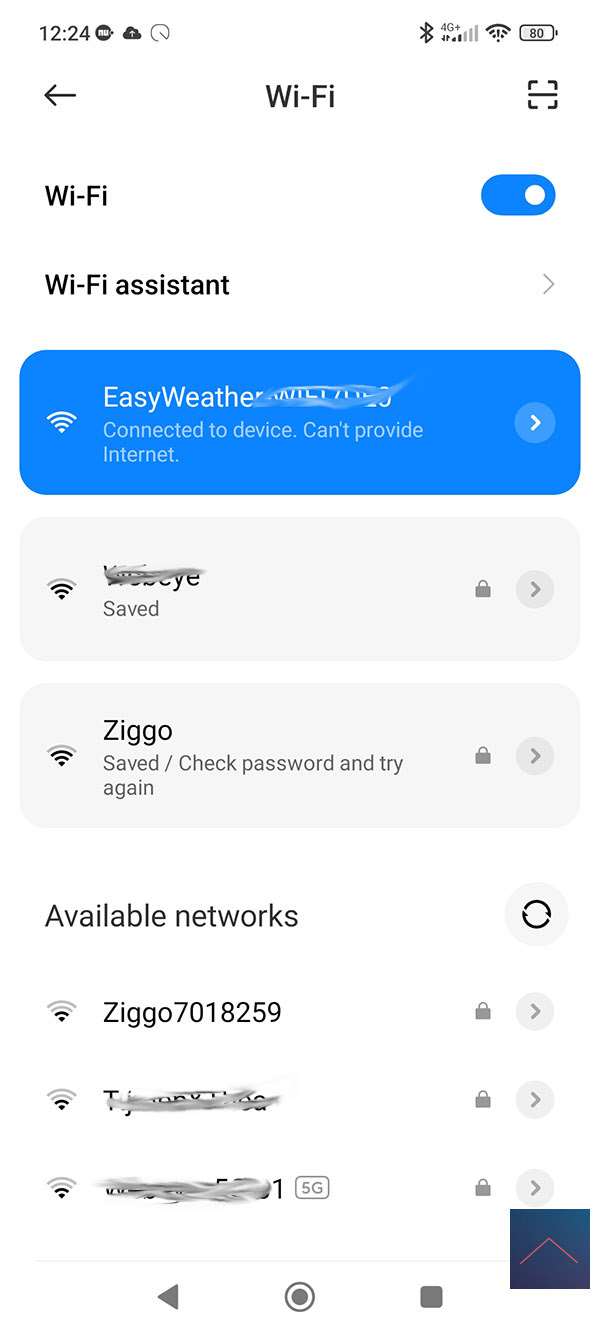Open details arrow for Ziggo7018259
Image resolution: width=600 pixels, height=1333 pixels.
point(535,1012)
